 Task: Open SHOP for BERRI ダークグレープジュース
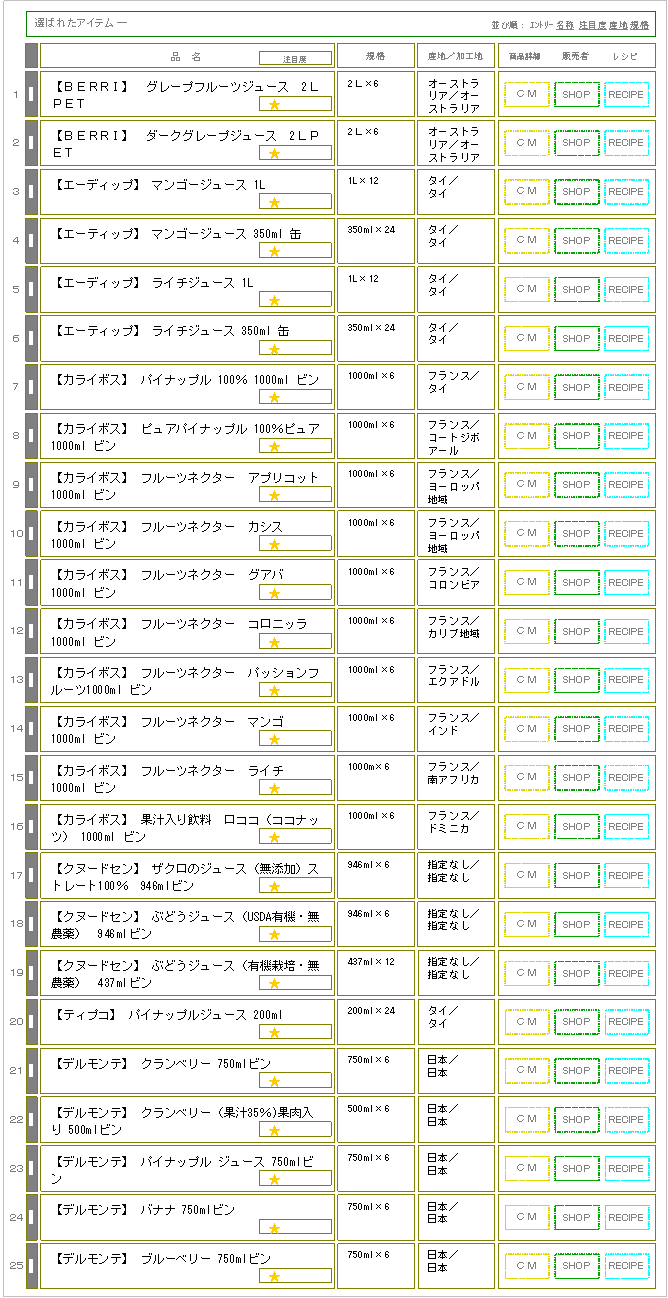pyautogui.click(x=577, y=143)
